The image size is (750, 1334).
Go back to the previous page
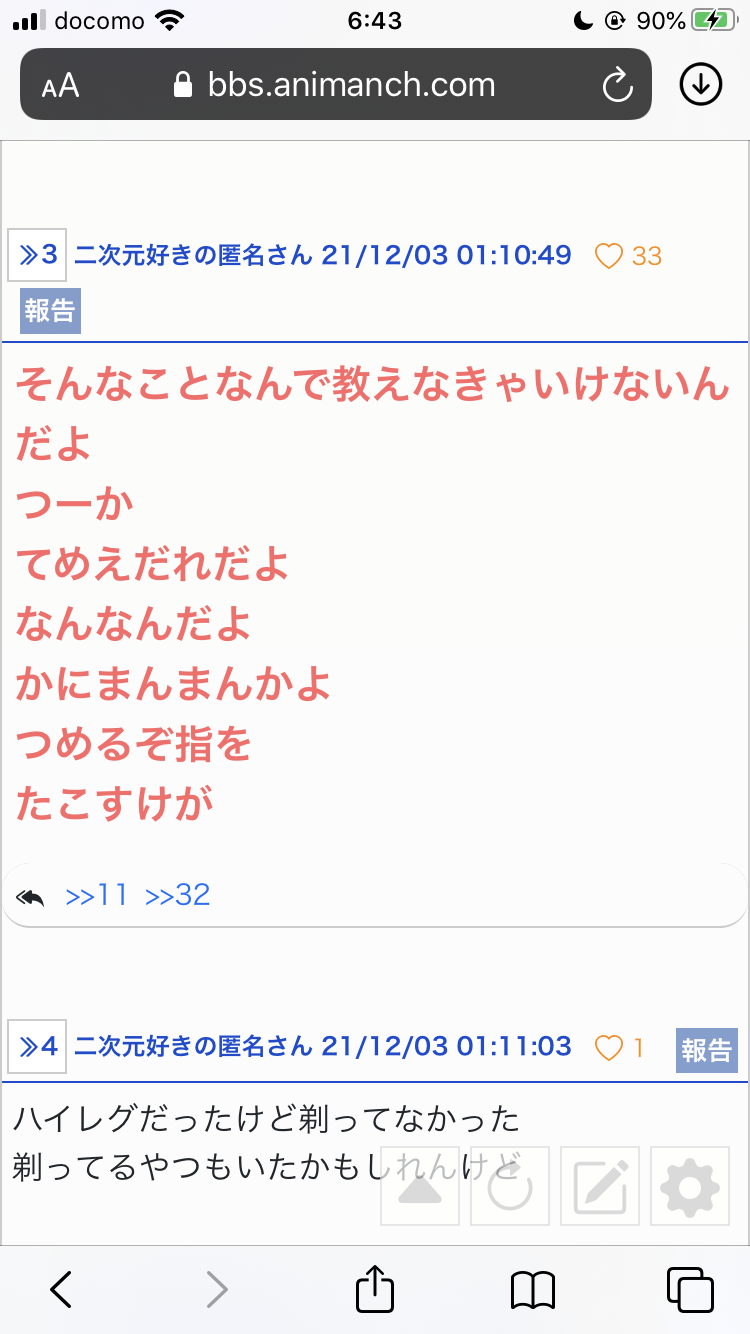pyautogui.click(x=61, y=1290)
